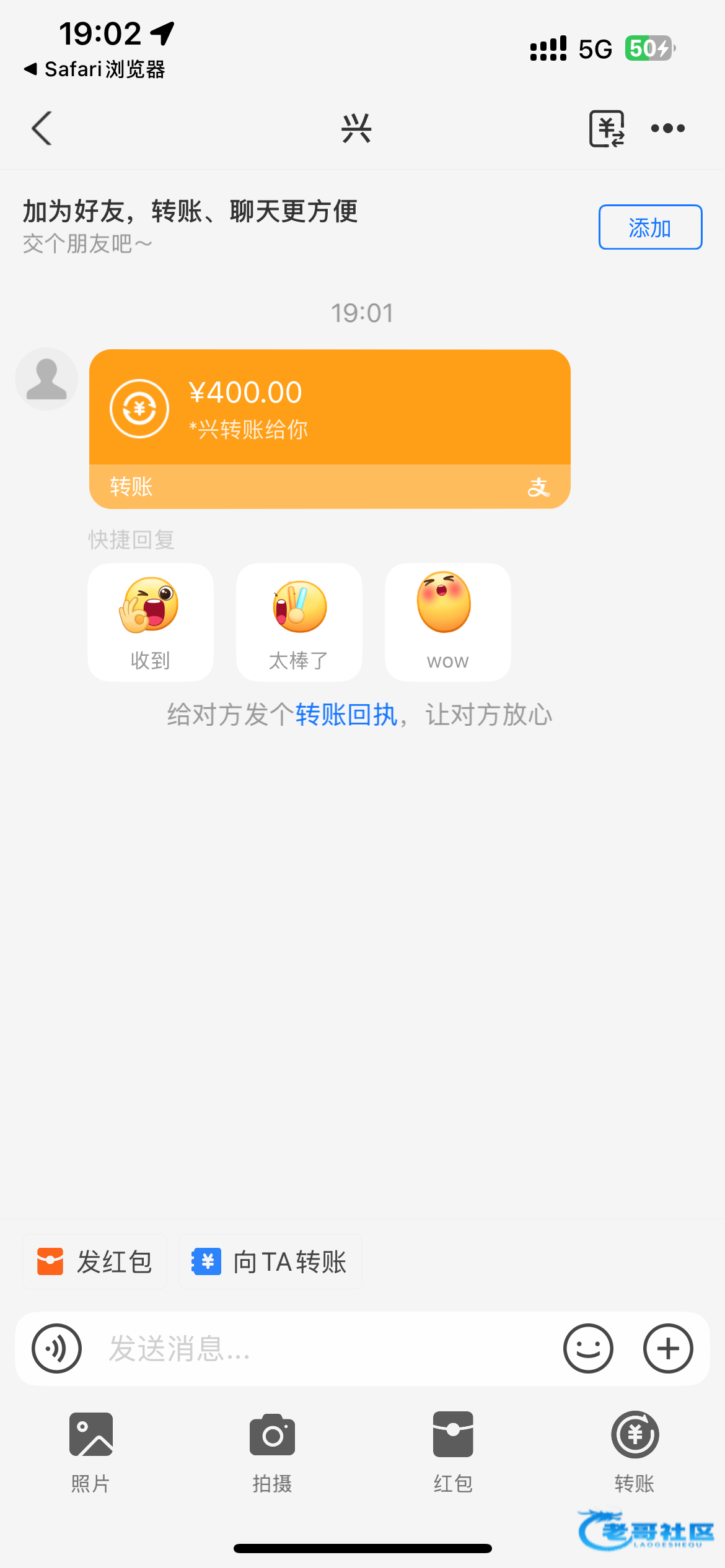Open the emoji picker

coord(588,1348)
